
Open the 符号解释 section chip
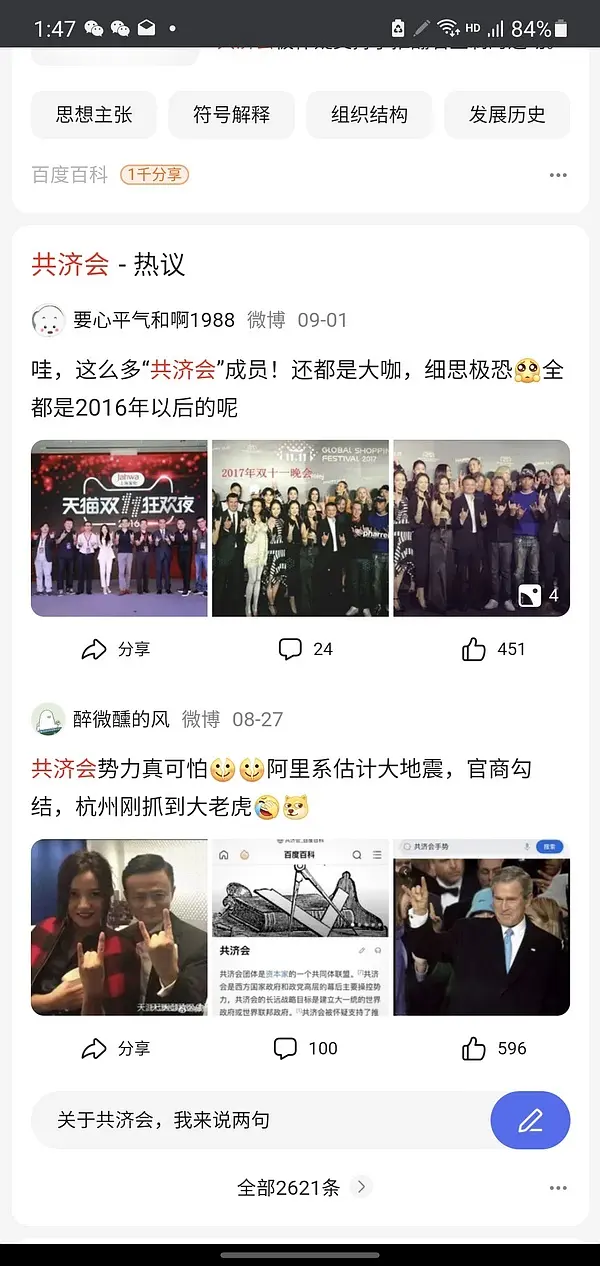[x=231, y=115]
